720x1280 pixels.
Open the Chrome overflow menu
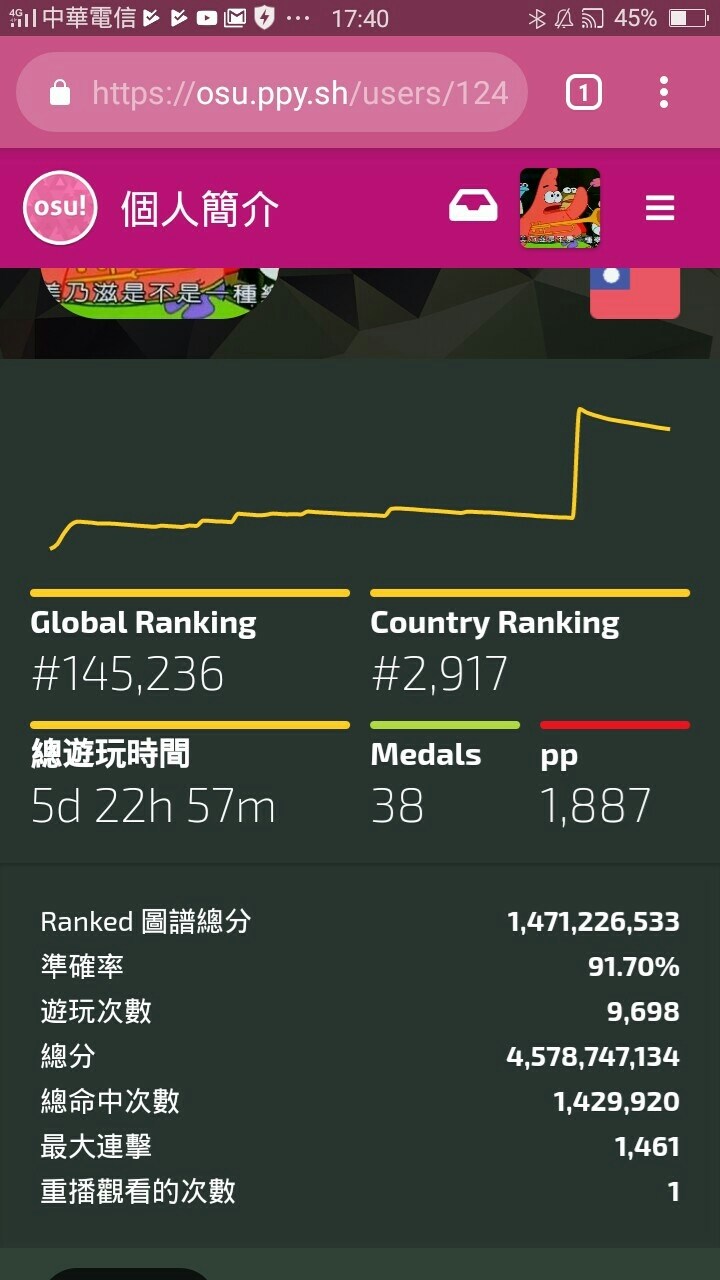[x=663, y=94]
